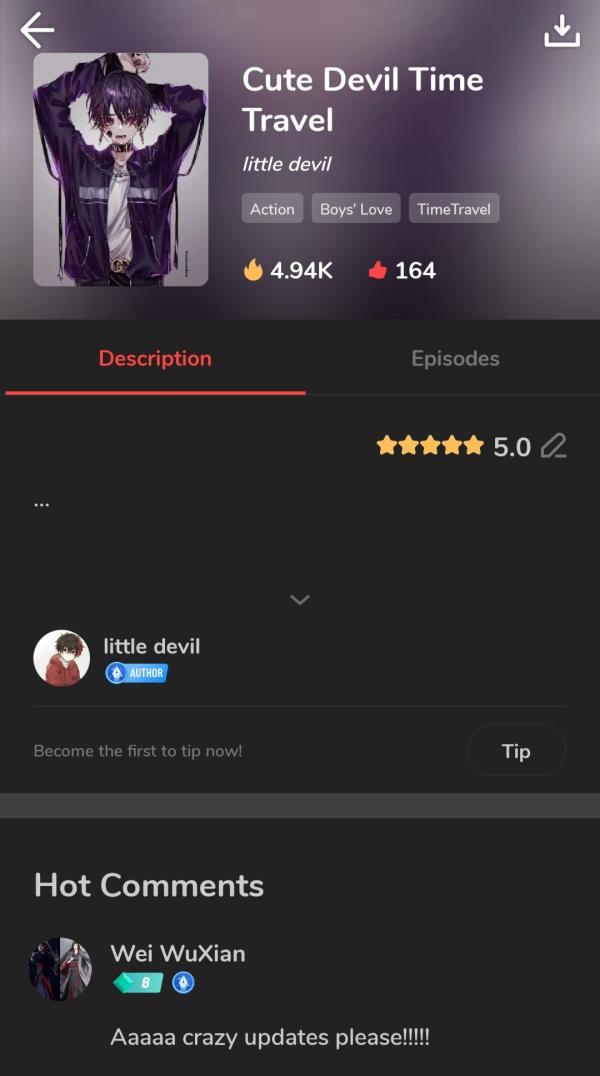The height and width of the screenshot is (1076, 600).
Task: Select the Action genre chip
Action: point(272,209)
